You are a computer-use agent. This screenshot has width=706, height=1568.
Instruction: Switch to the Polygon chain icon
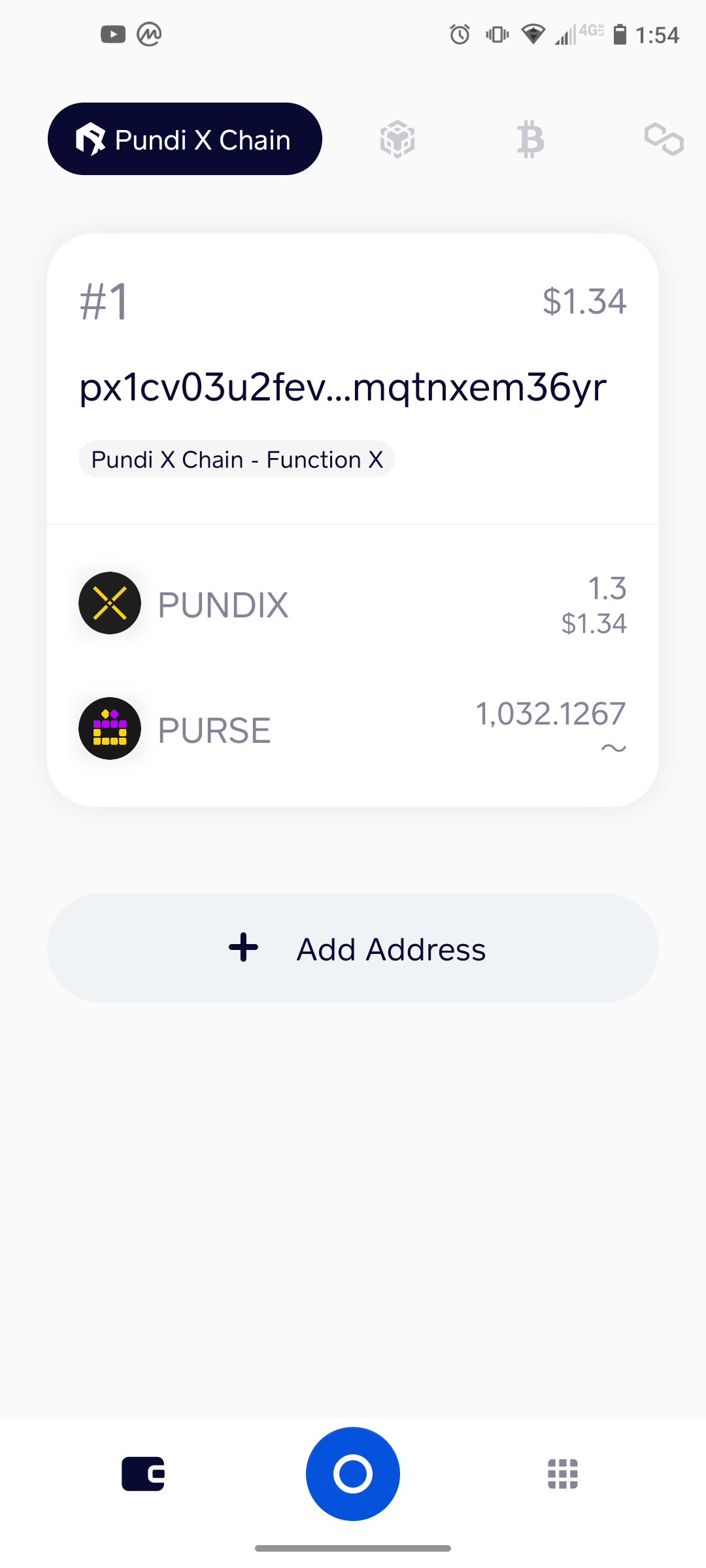(664, 139)
